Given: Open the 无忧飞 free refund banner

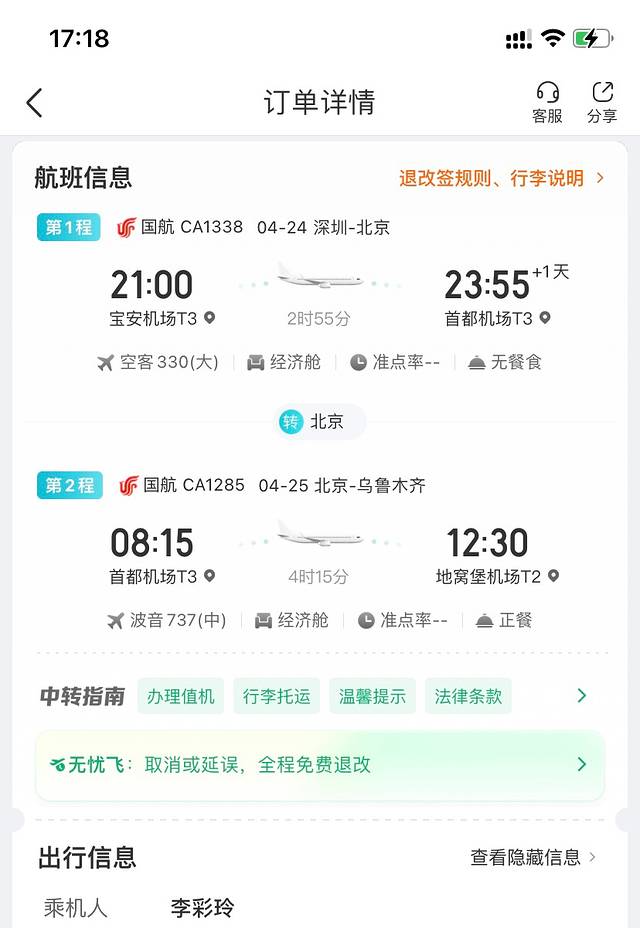Looking at the screenshot, I should (x=320, y=765).
